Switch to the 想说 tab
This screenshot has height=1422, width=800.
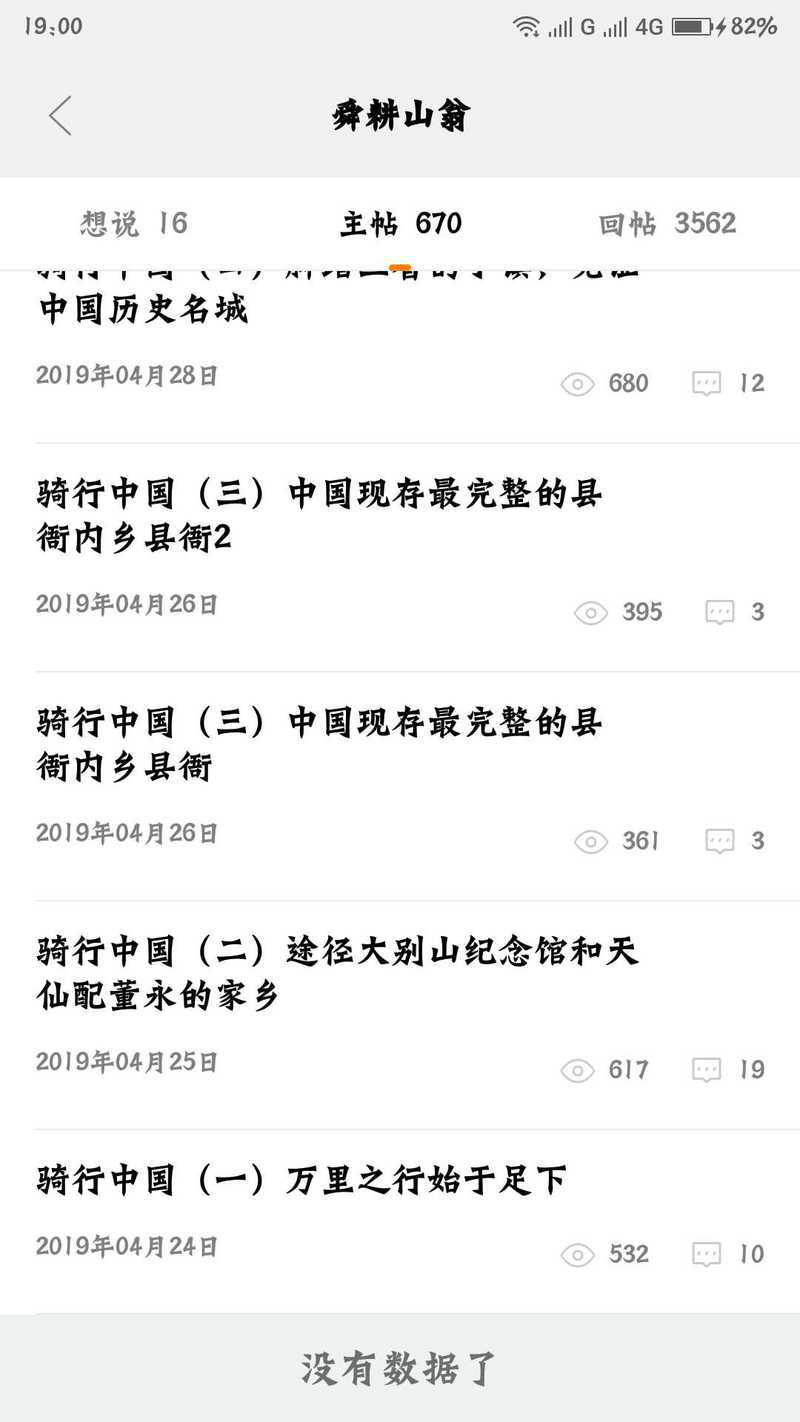pos(133,223)
